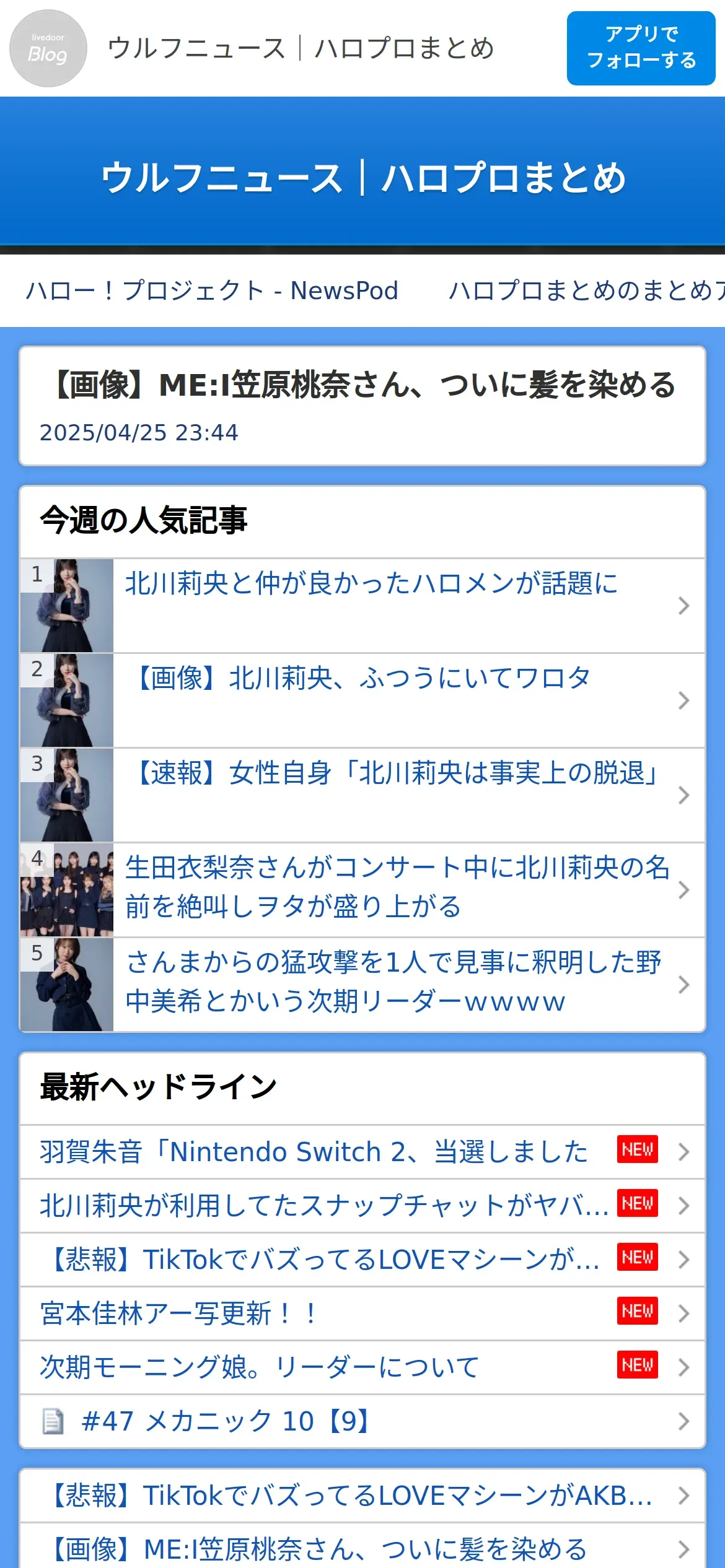Tap the アプリでフォローする button
Screen dimensions: 725x1568
641,48
